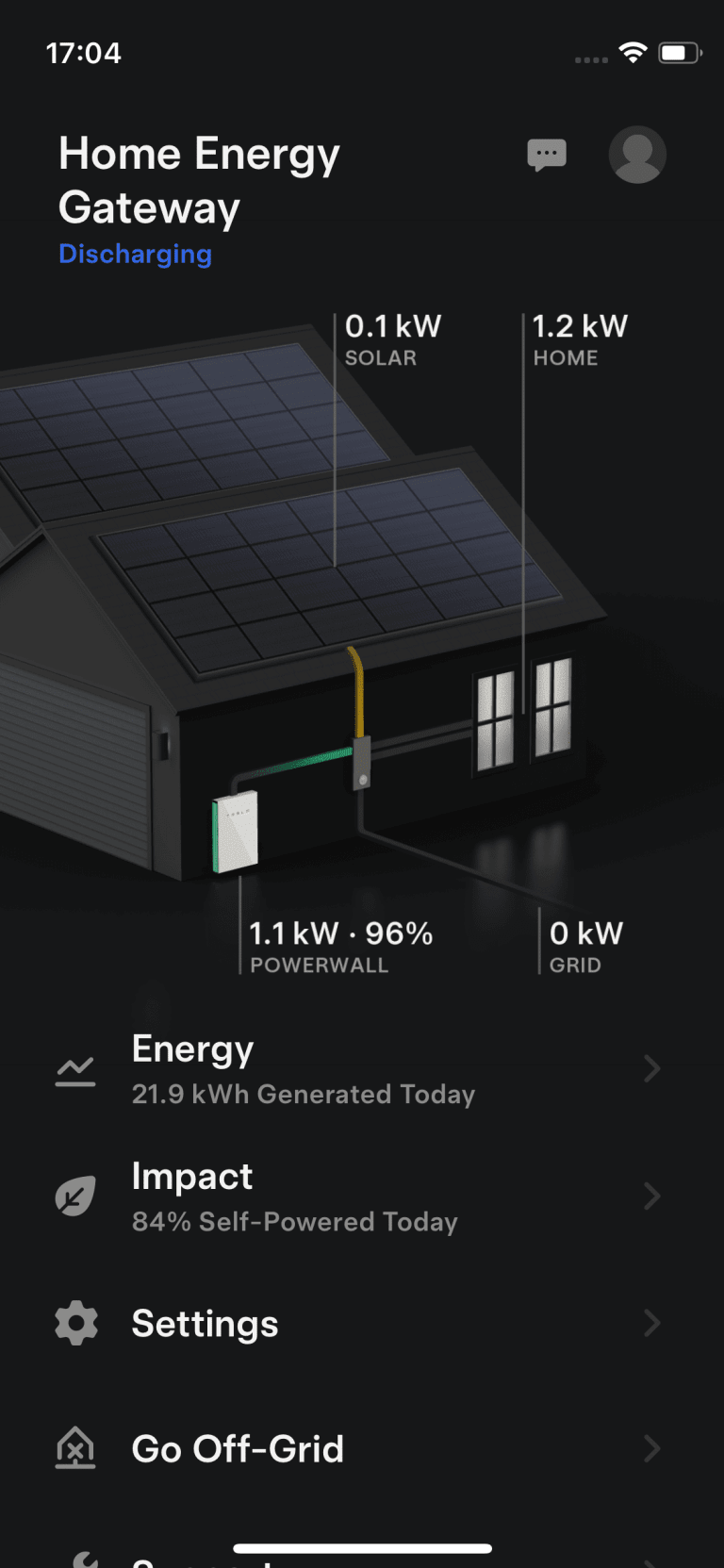Screen dimensions: 724x1568
Task: Select Go Off-Grid
Action: [358, 1449]
